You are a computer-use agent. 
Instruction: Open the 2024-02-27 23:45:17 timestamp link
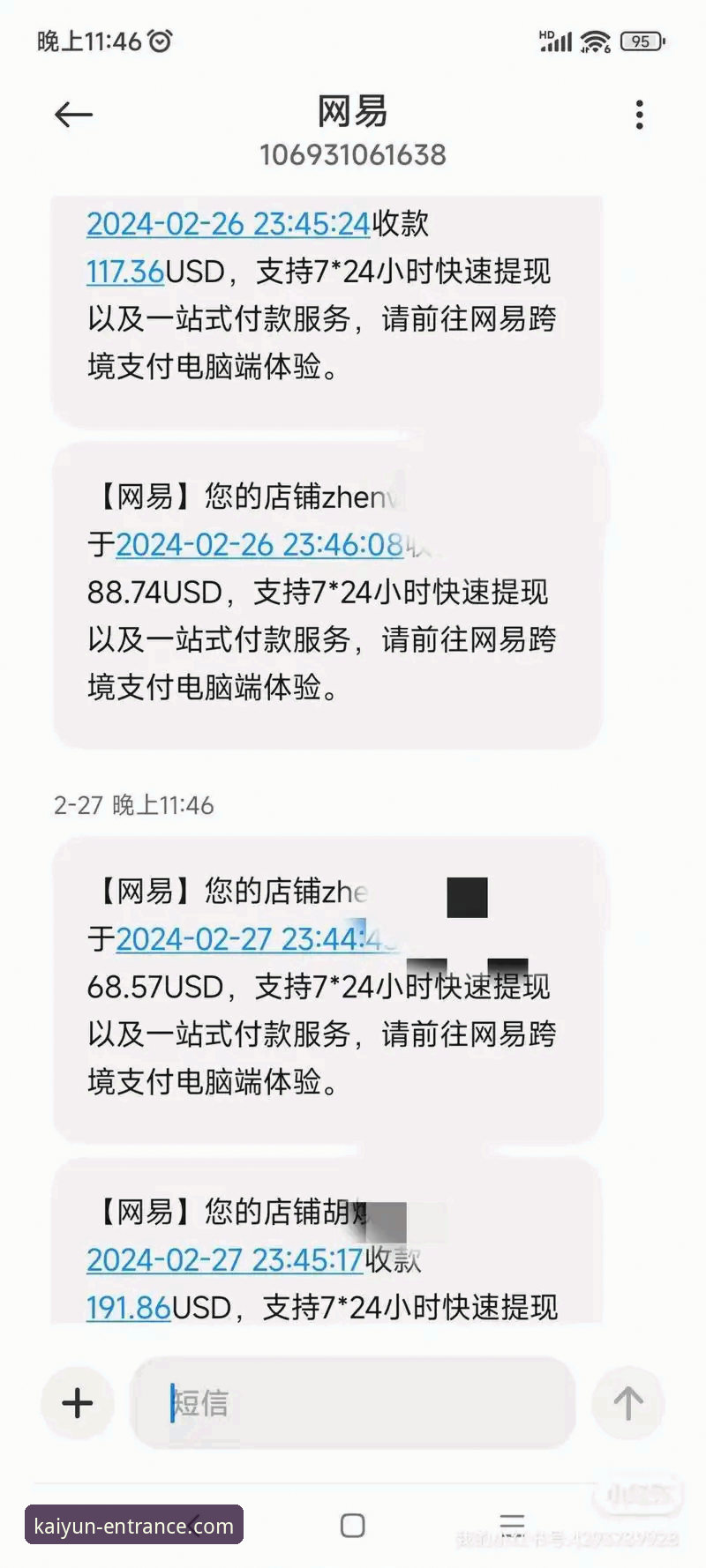223,1260
